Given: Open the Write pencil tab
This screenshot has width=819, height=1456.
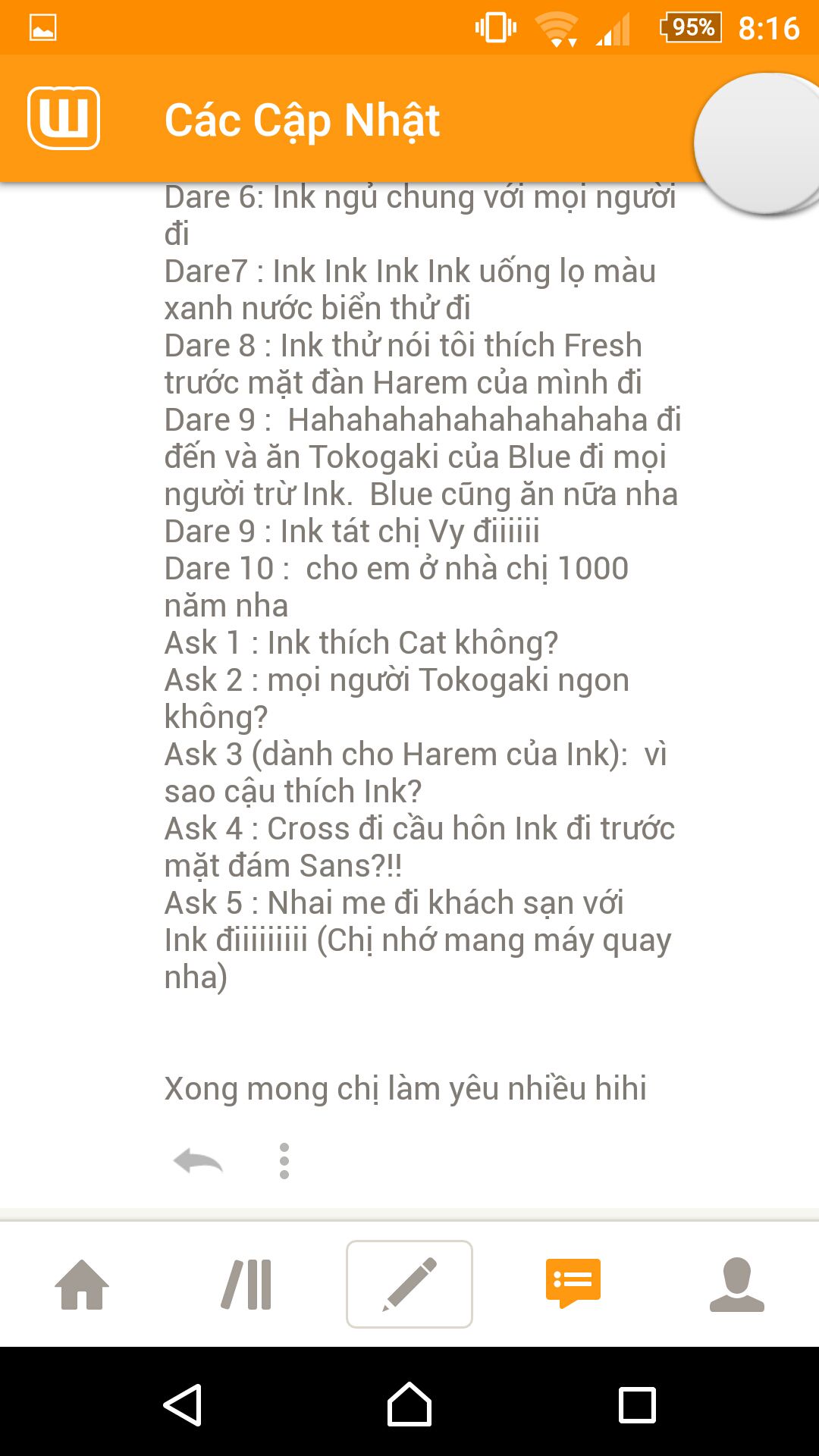Looking at the screenshot, I should (409, 1284).
